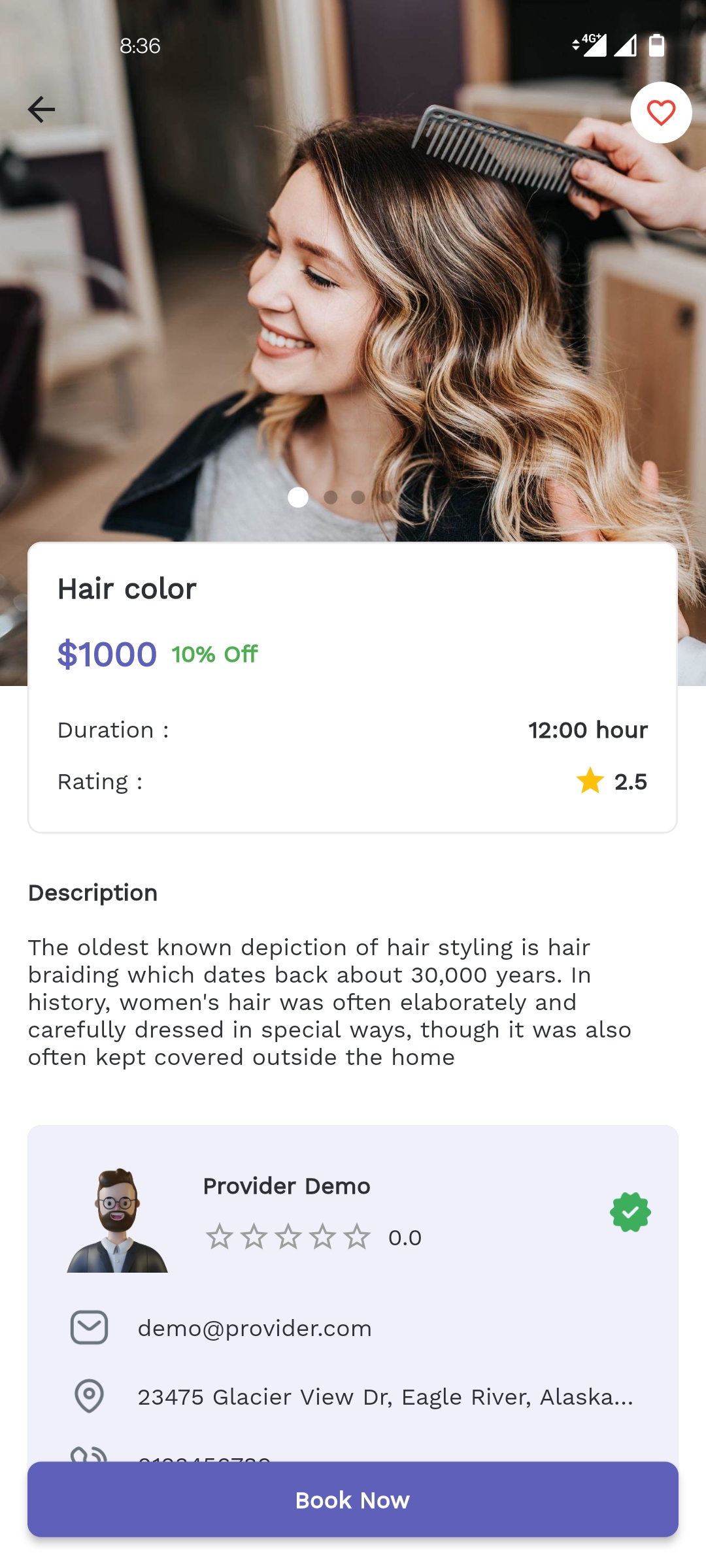This screenshot has height=1568, width=706.
Task: Tap the email demo@provider.com
Action: pyautogui.click(x=254, y=1328)
